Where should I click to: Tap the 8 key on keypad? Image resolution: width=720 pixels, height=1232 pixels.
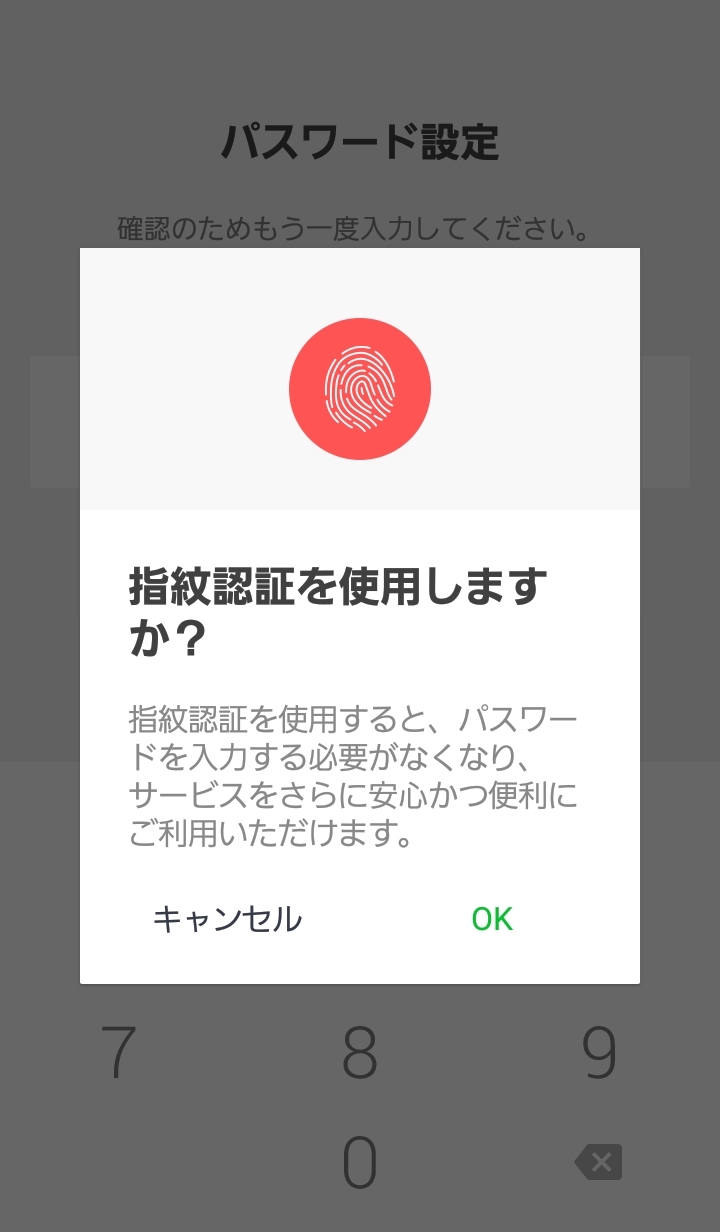point(360,1053)
